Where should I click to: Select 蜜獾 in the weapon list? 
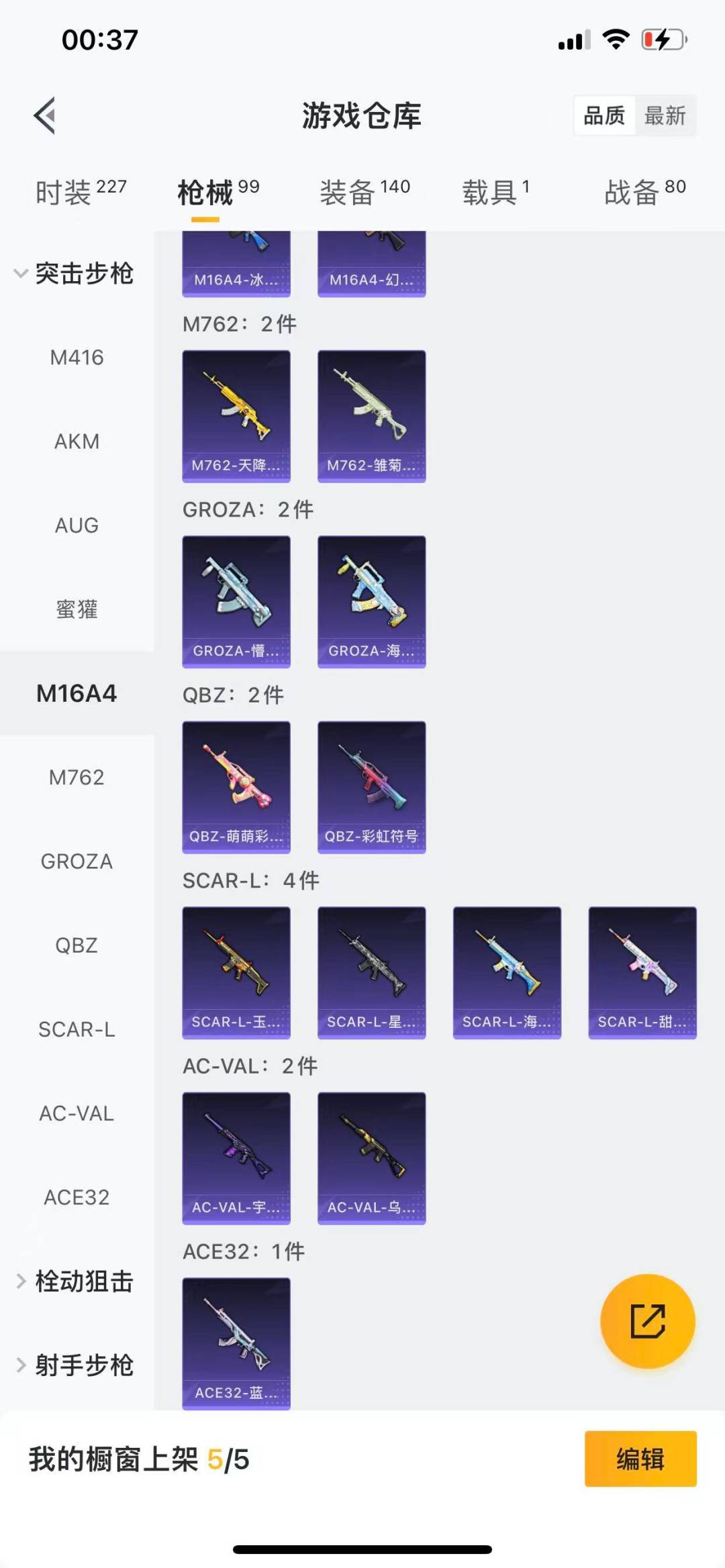coord(77,609)
